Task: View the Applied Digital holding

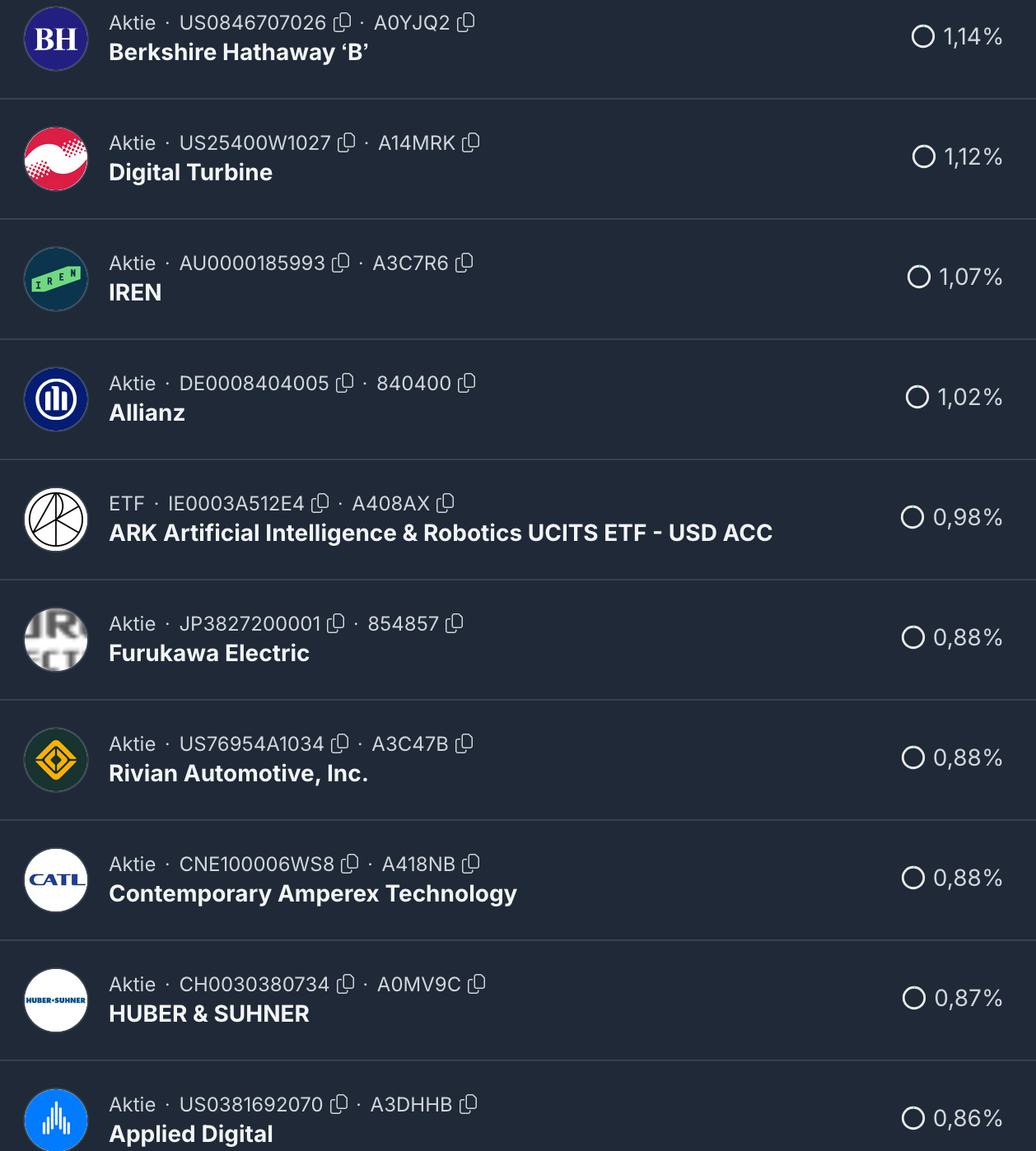Action: (191, 1134)
